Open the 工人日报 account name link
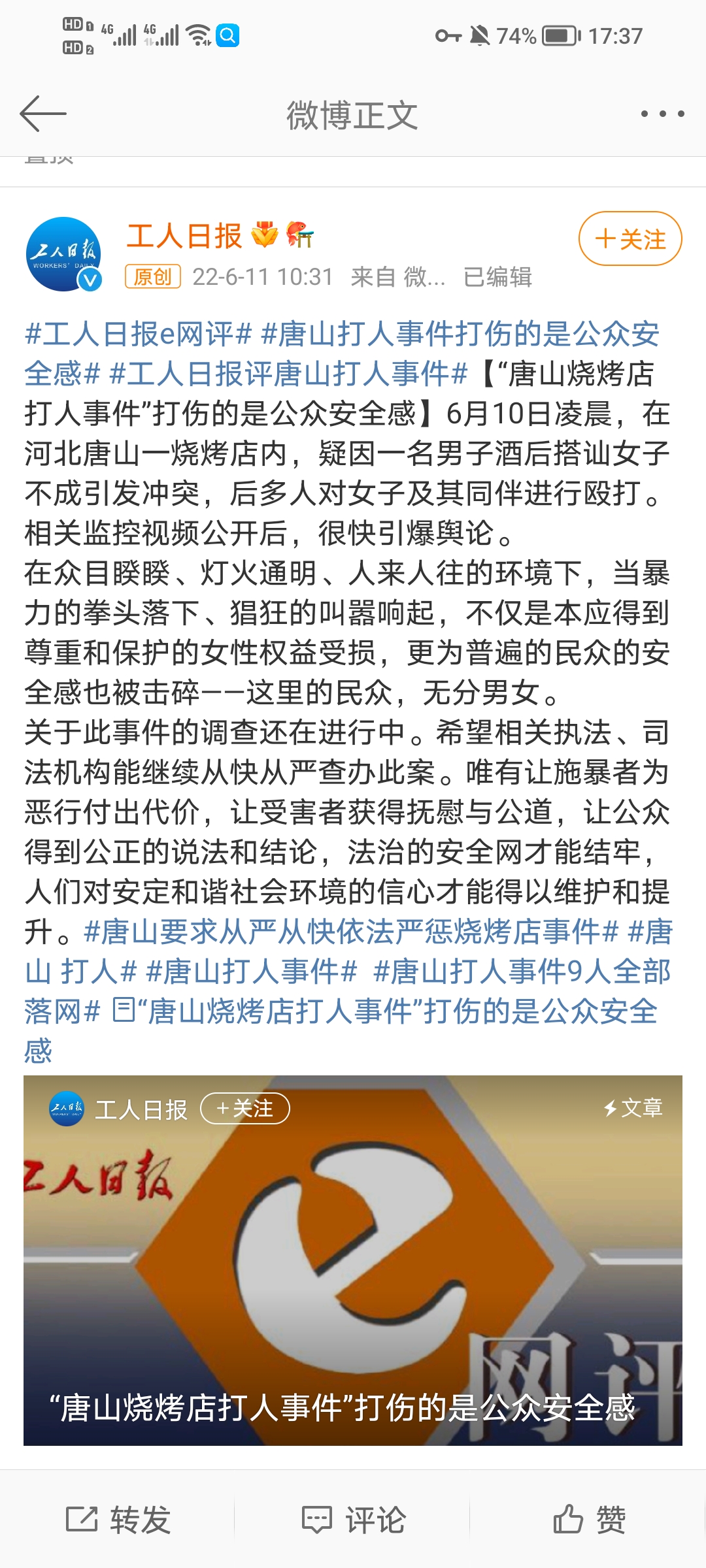This screenshot has width=706, height=1568. click(x=184, y=236)
